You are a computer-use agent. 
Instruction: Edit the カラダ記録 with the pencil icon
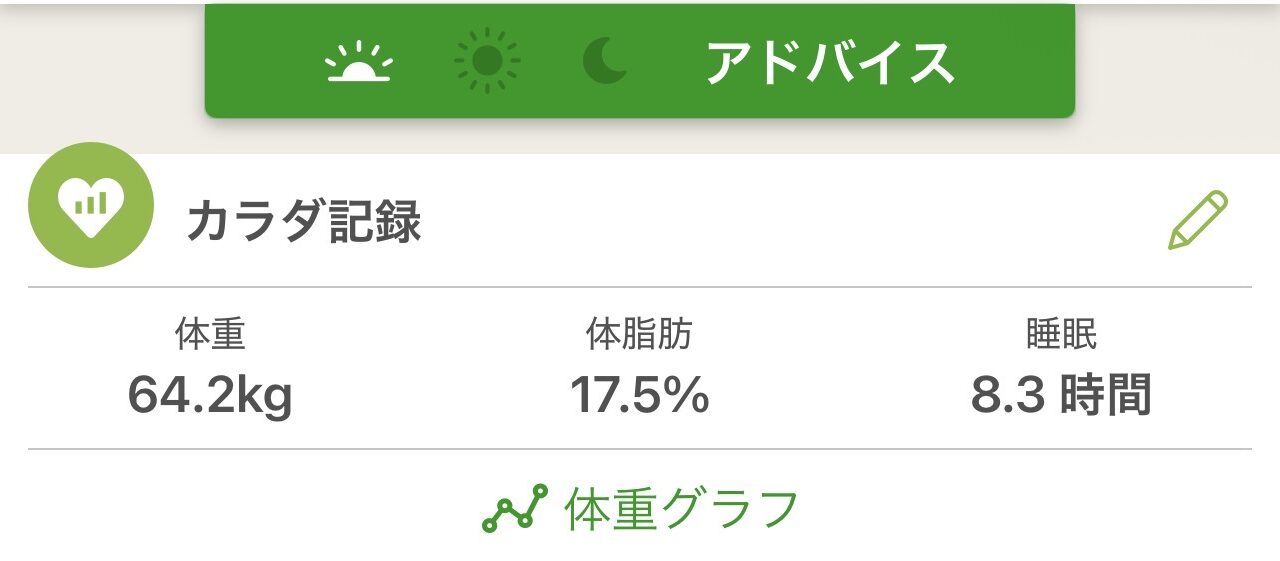(x=1197, y=221)
